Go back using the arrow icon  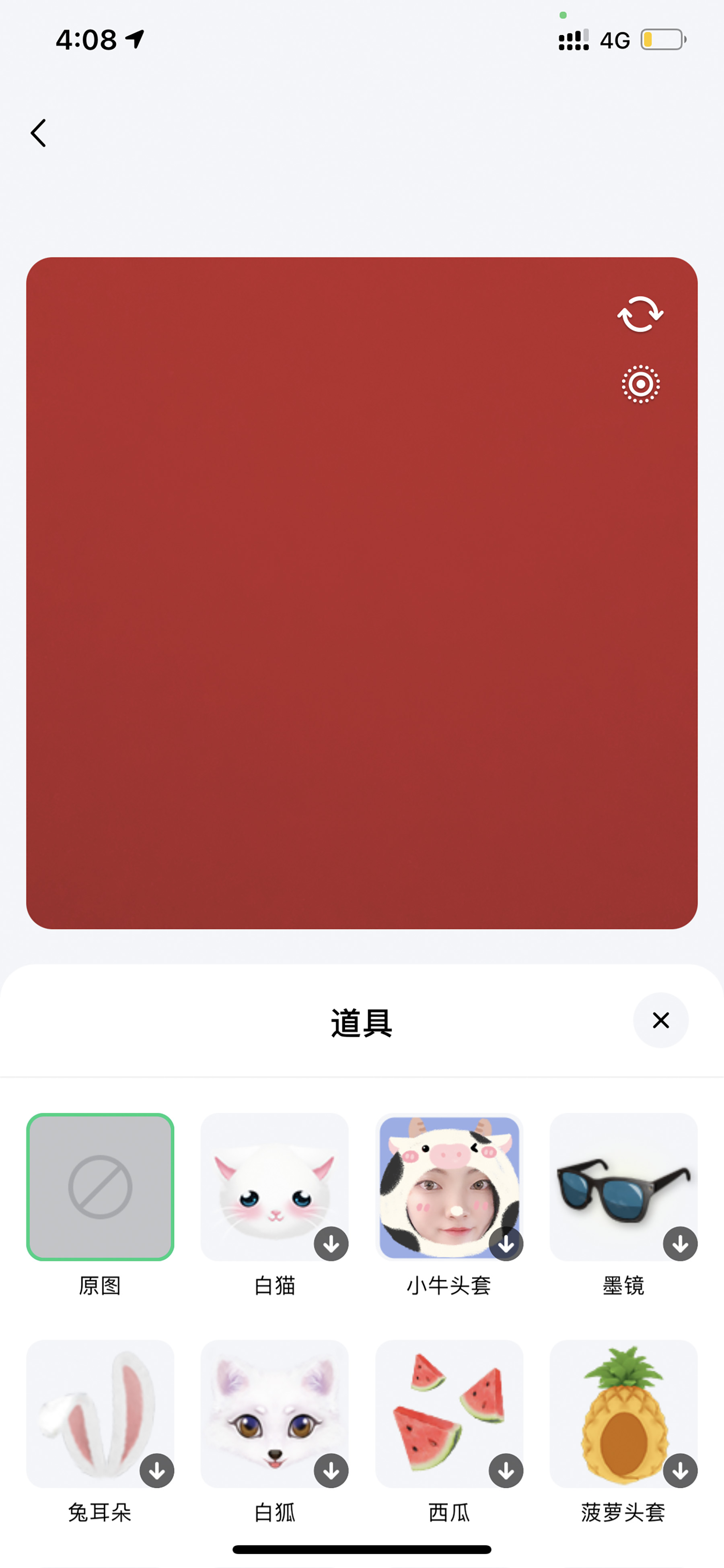pos(38,133)
